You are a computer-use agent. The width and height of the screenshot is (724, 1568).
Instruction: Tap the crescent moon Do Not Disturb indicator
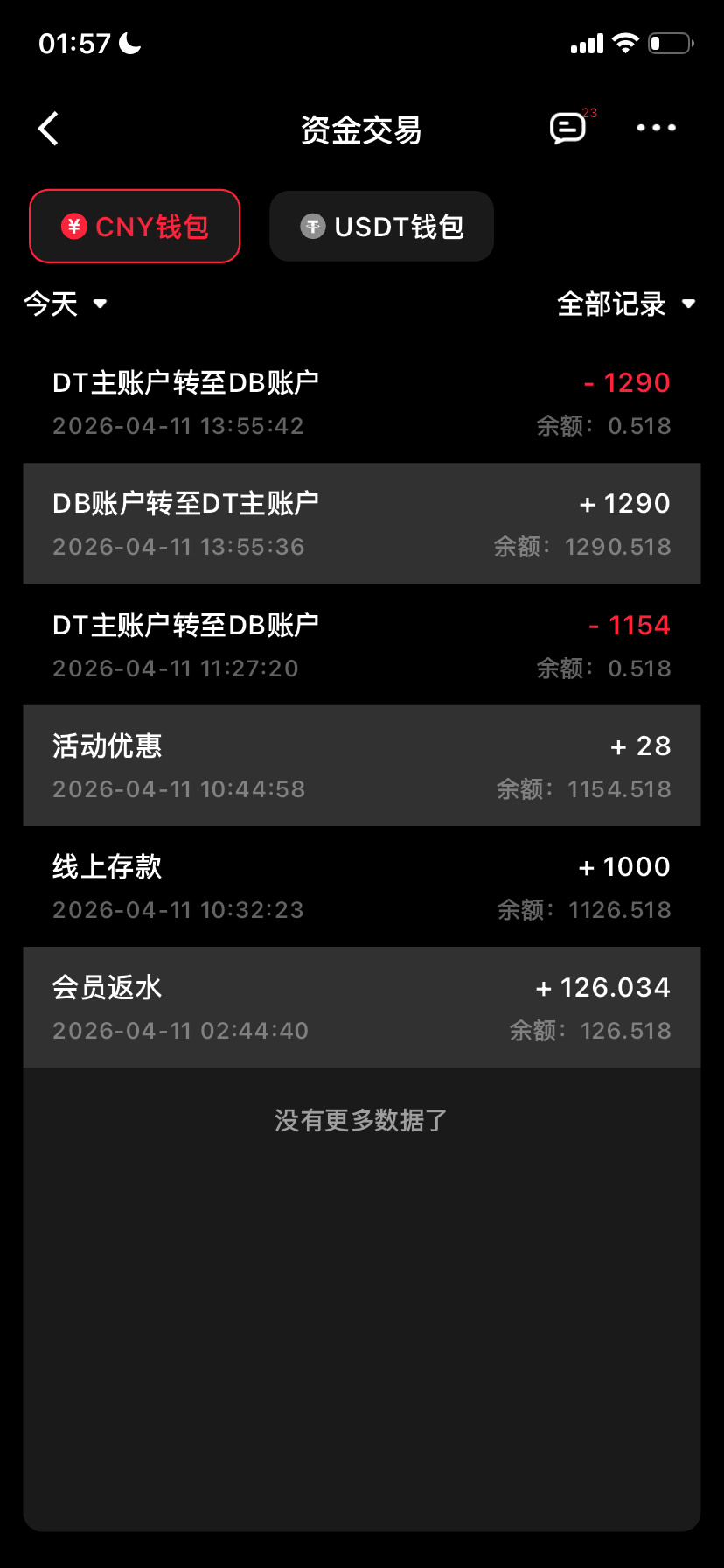coord(128,40)
